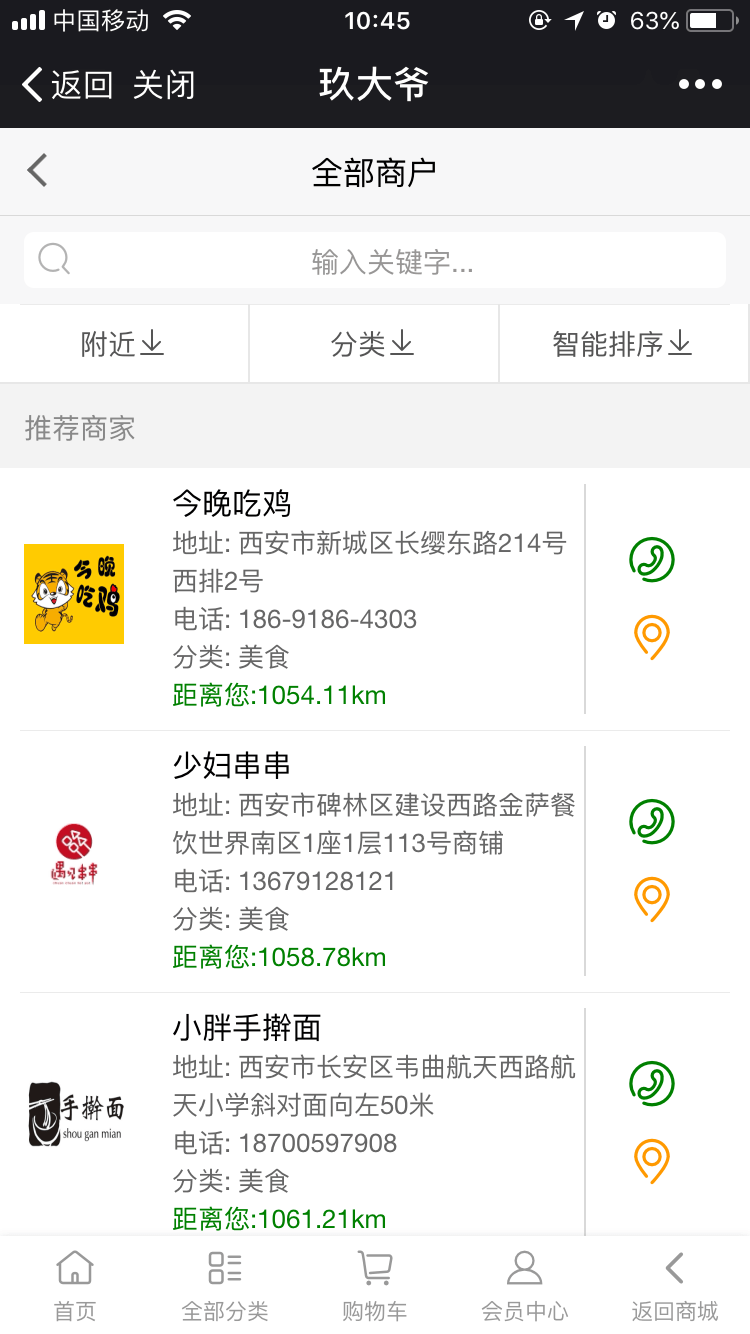This screenshot has width=750, height=1334.
Task: Open the 今晚吃鸡 merchant listing
Action: point(232,503)
